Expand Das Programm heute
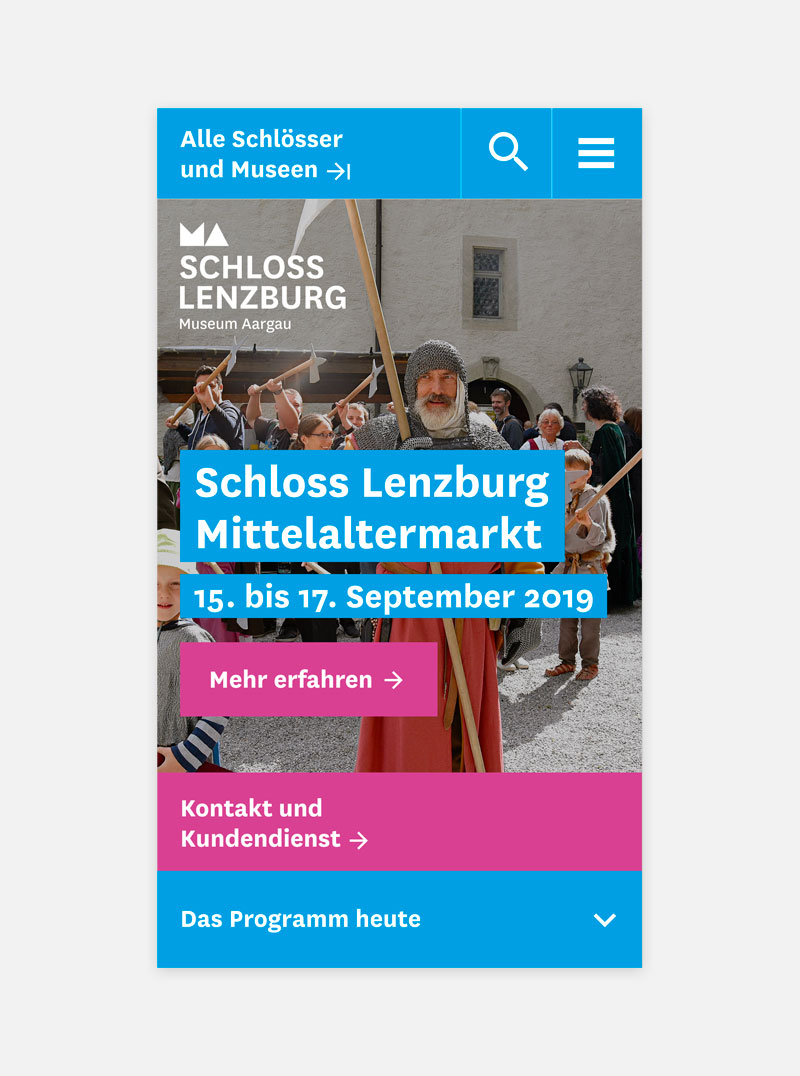The image size is (800, 1076). pyautogui.click(x=399, y=919)
